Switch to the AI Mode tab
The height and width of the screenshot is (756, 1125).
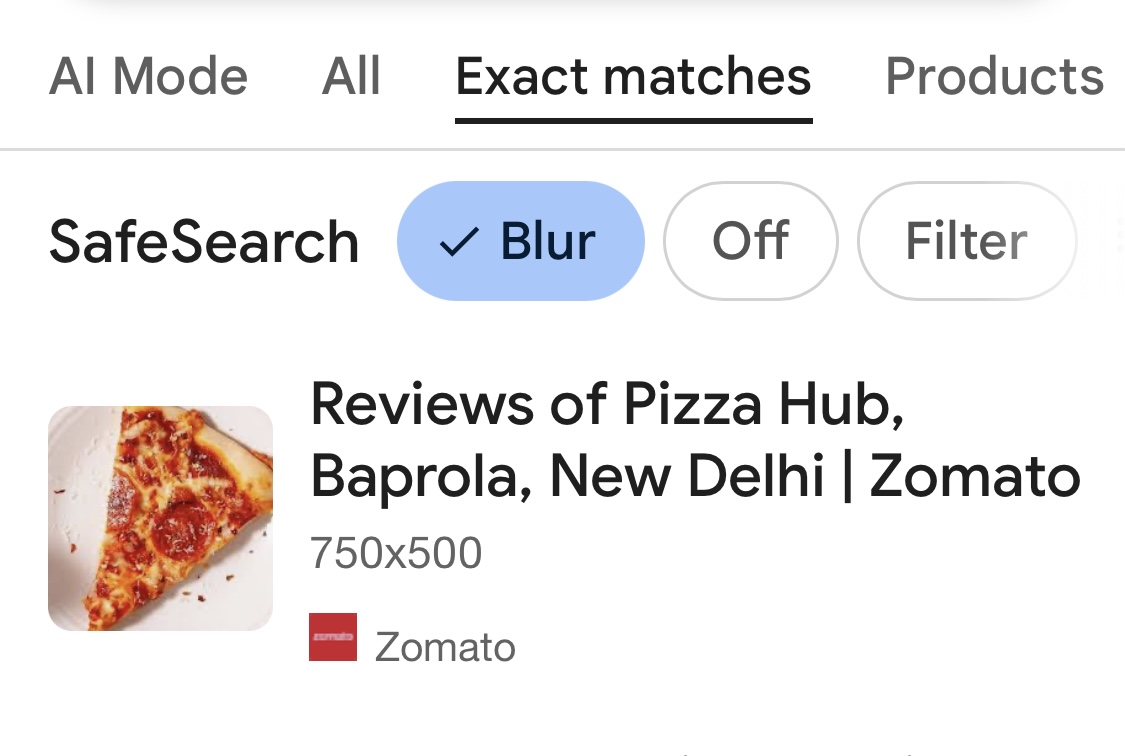148,77
